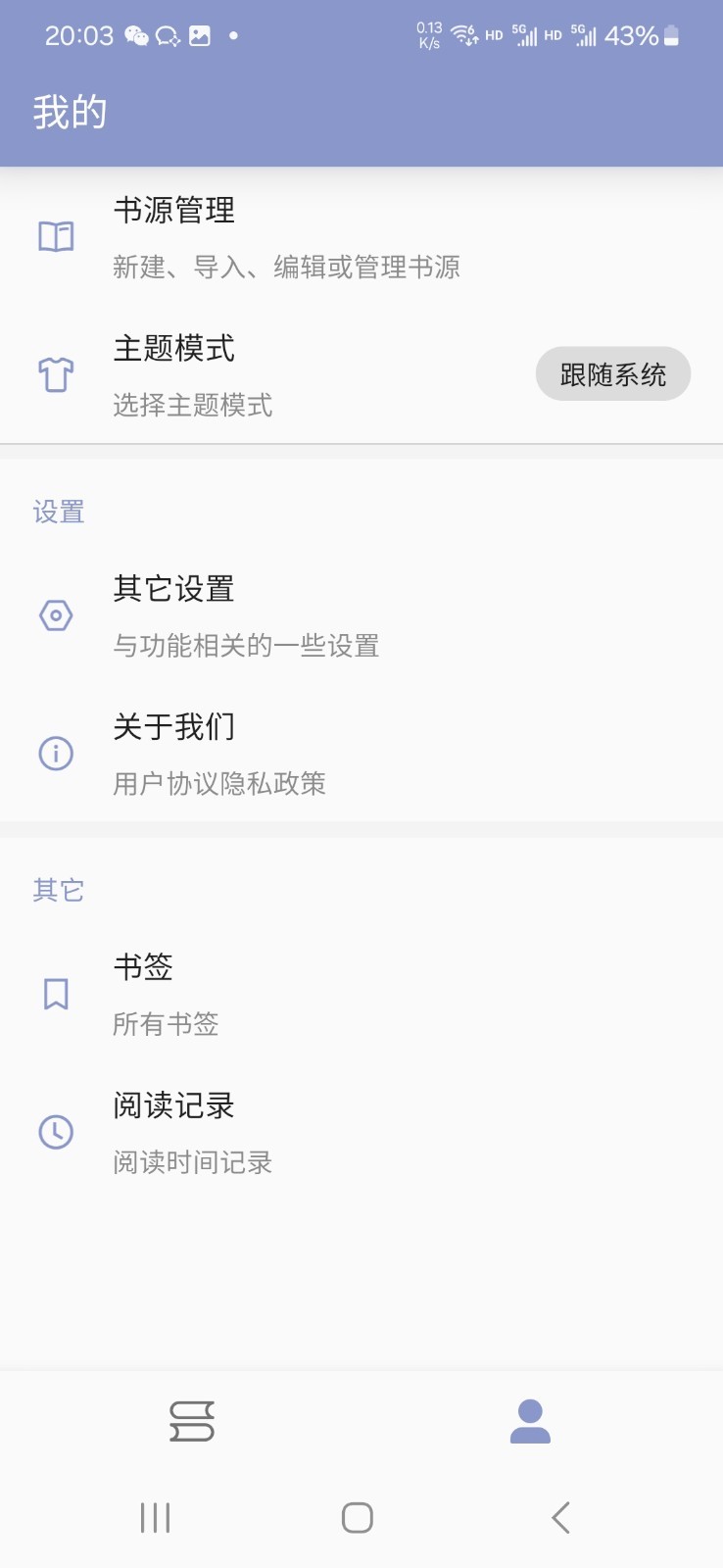This screenshot has width=723, height=1568.
Task: Tap the 我的 page title
Action: (x=71, y=112)
